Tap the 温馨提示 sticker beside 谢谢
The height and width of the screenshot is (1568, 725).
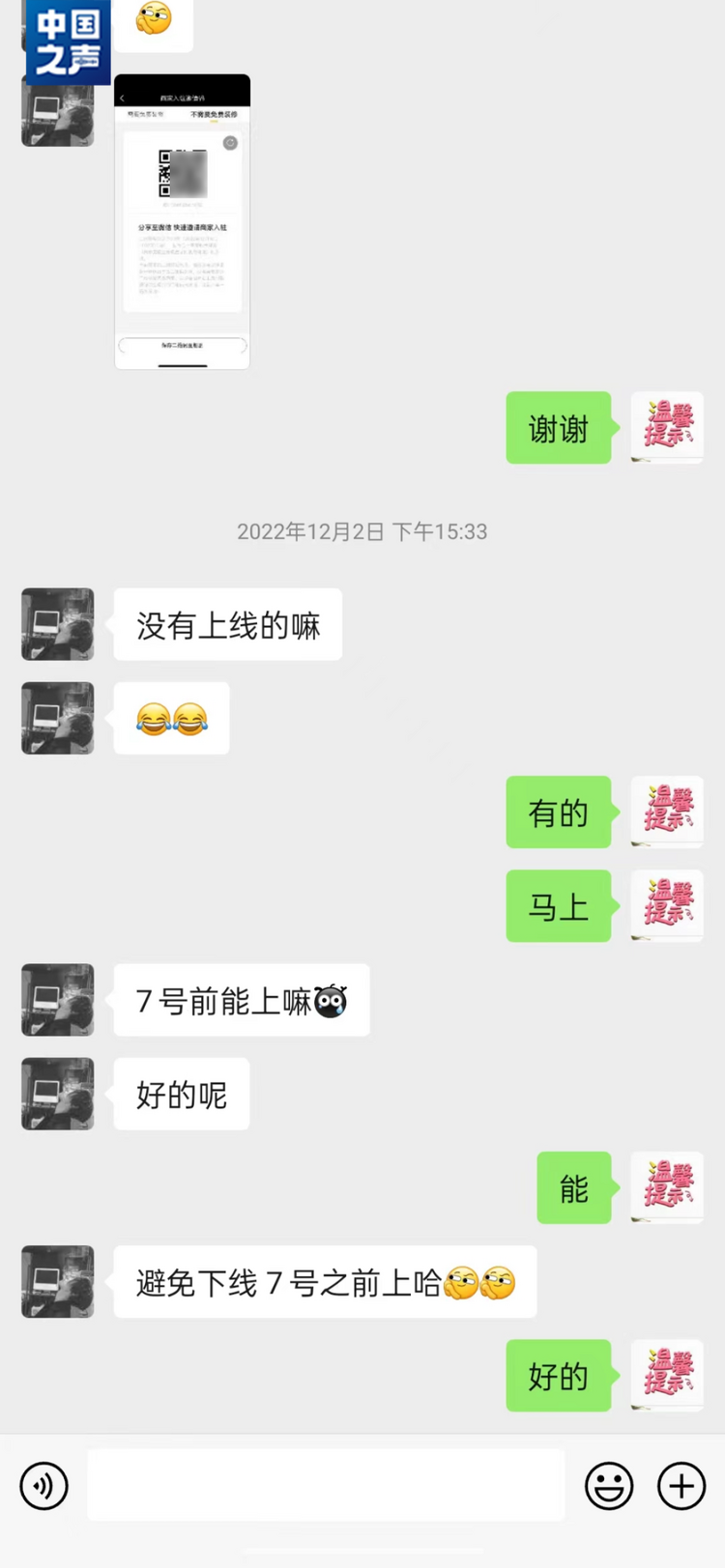(666, 426)
